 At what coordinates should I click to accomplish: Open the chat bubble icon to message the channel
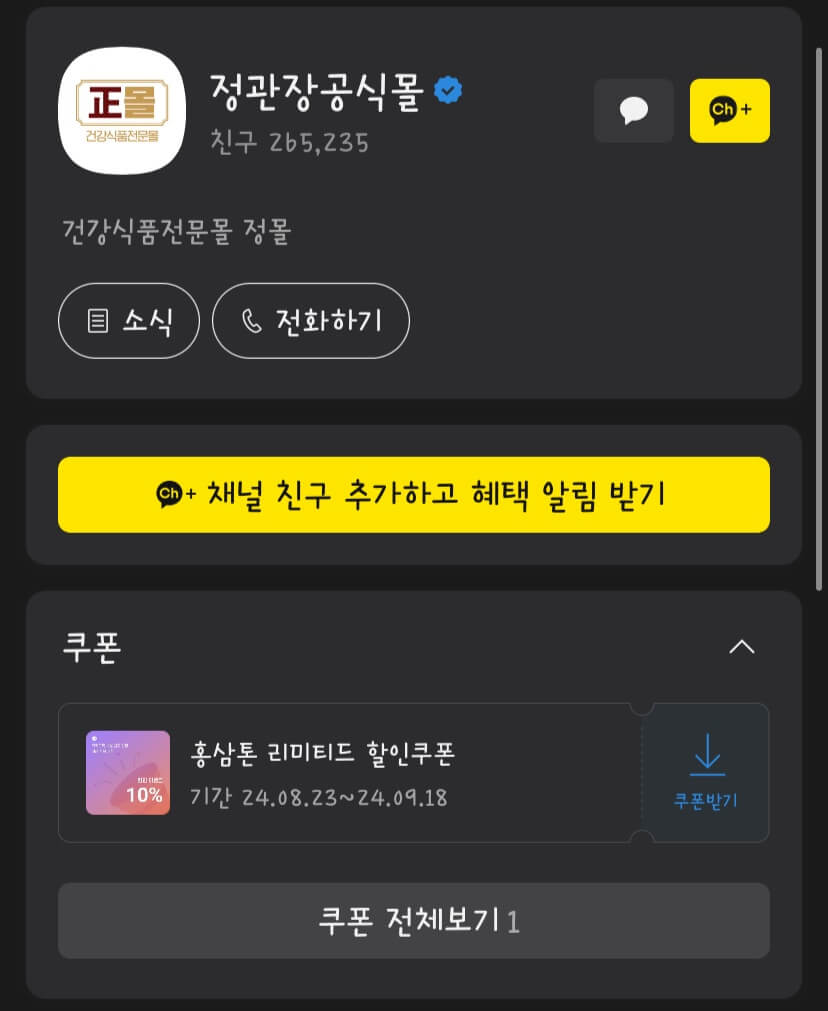[634, 111]
